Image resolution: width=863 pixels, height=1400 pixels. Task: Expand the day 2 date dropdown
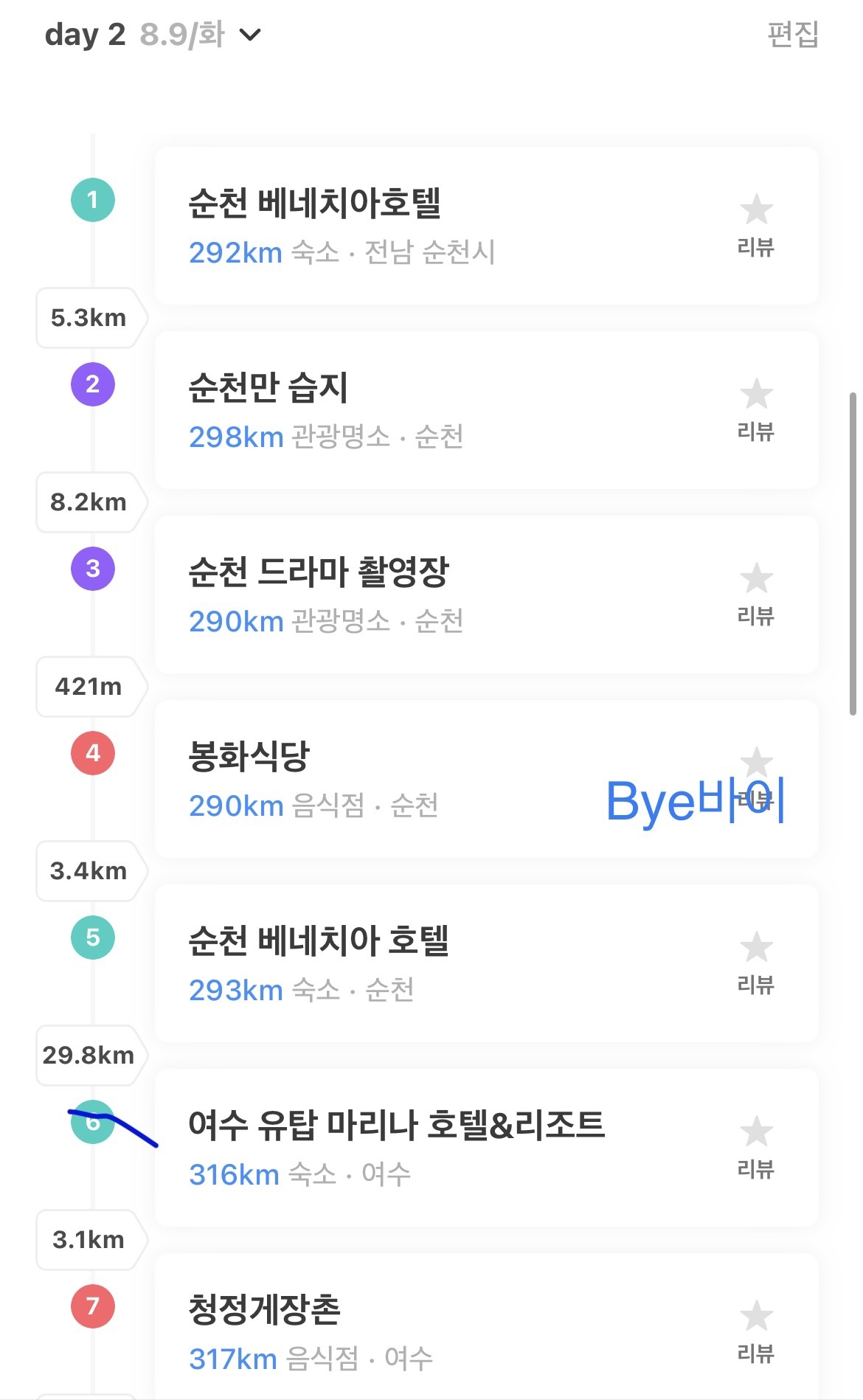(250, 35)
